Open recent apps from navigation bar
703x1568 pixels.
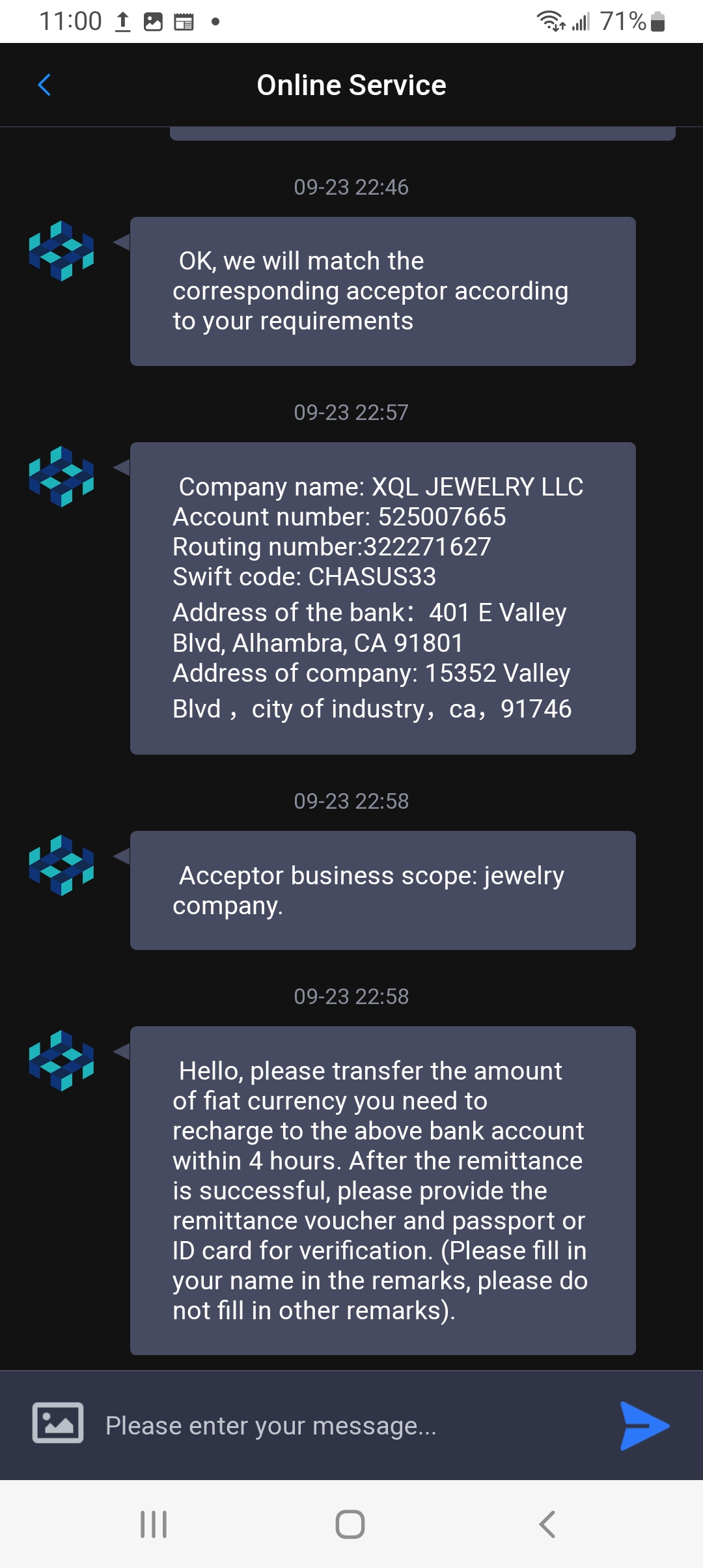click(x=154, y=1524)
